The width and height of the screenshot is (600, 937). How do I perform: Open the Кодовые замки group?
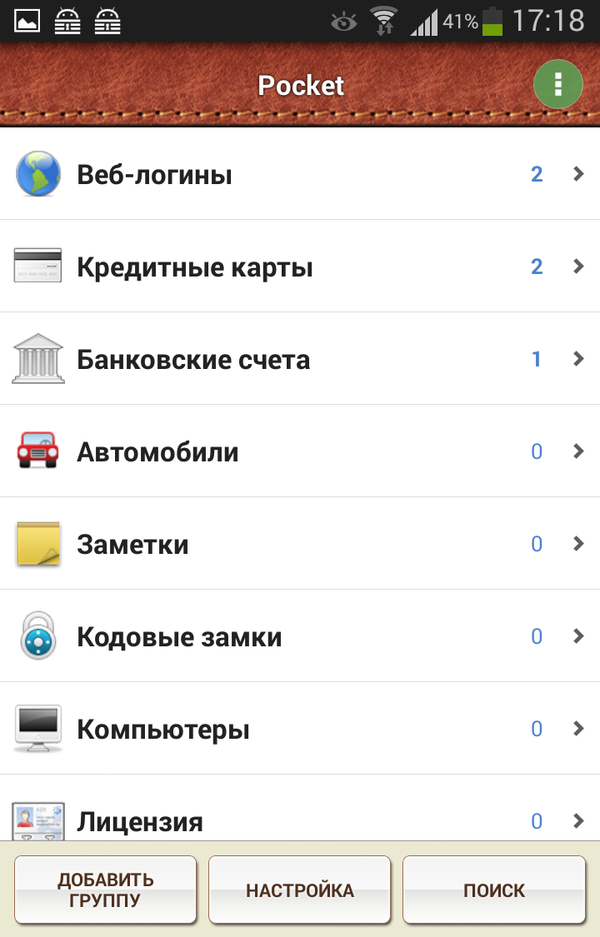click(300, 636)
